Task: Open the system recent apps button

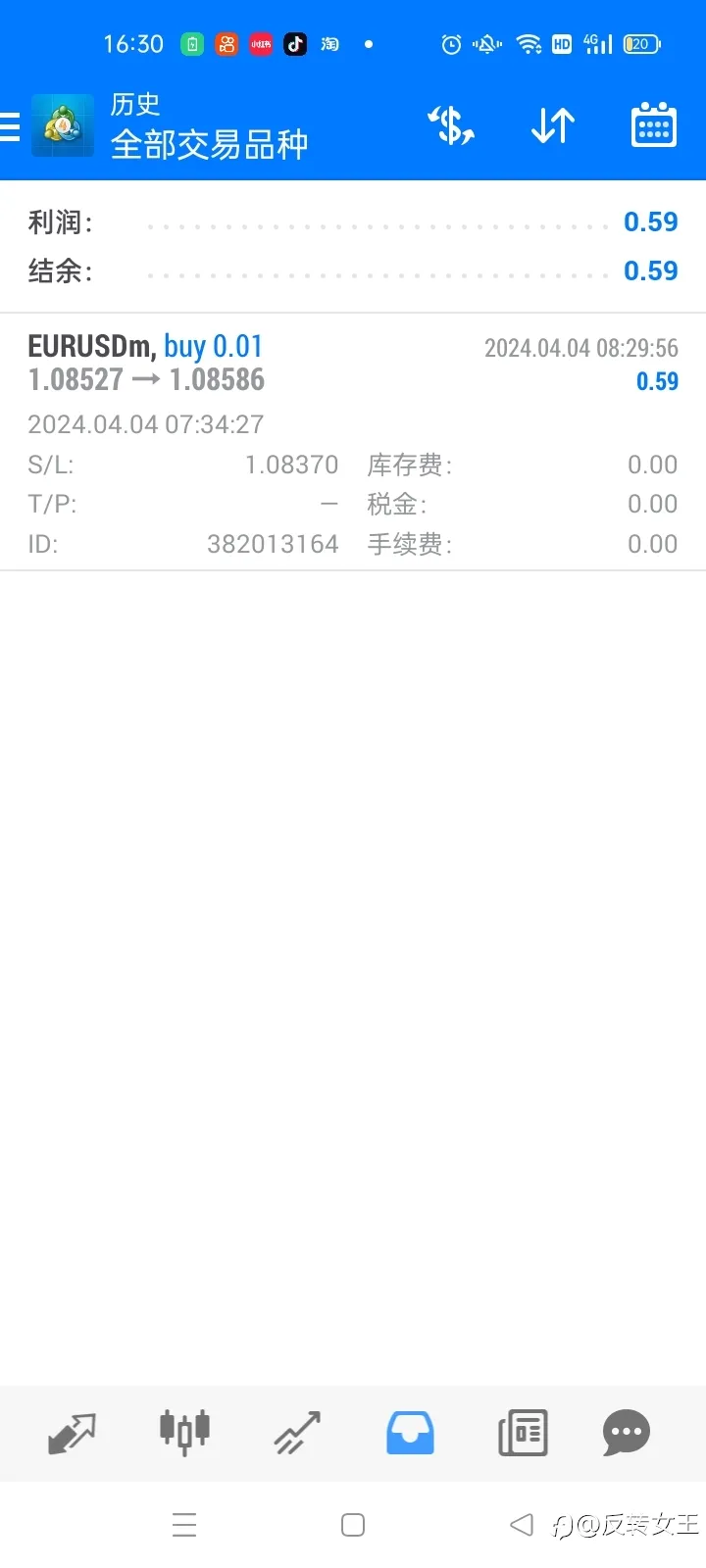Action: pos(184,1525)
